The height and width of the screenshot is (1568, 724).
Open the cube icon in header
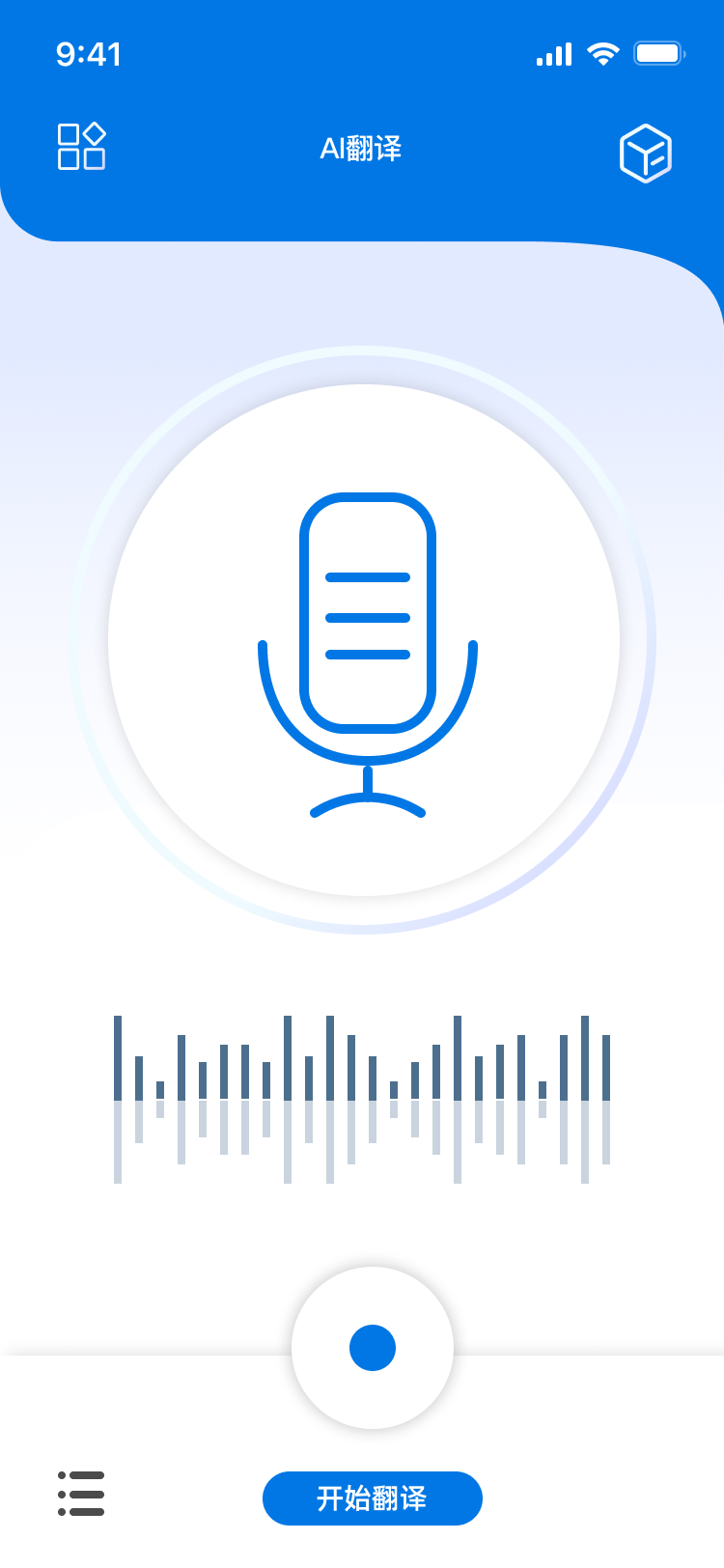click(645, 153)
